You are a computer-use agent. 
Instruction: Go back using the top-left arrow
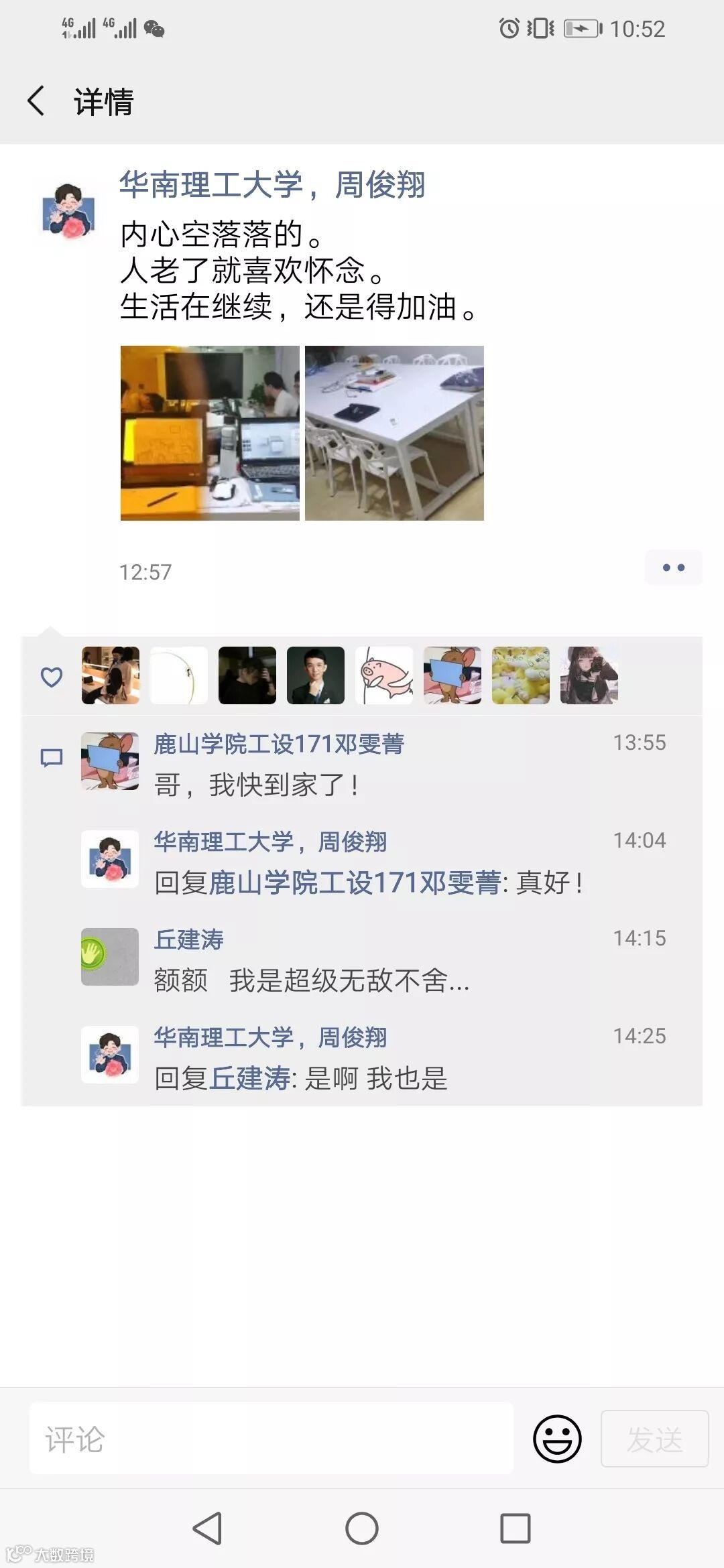click(36, 101)
